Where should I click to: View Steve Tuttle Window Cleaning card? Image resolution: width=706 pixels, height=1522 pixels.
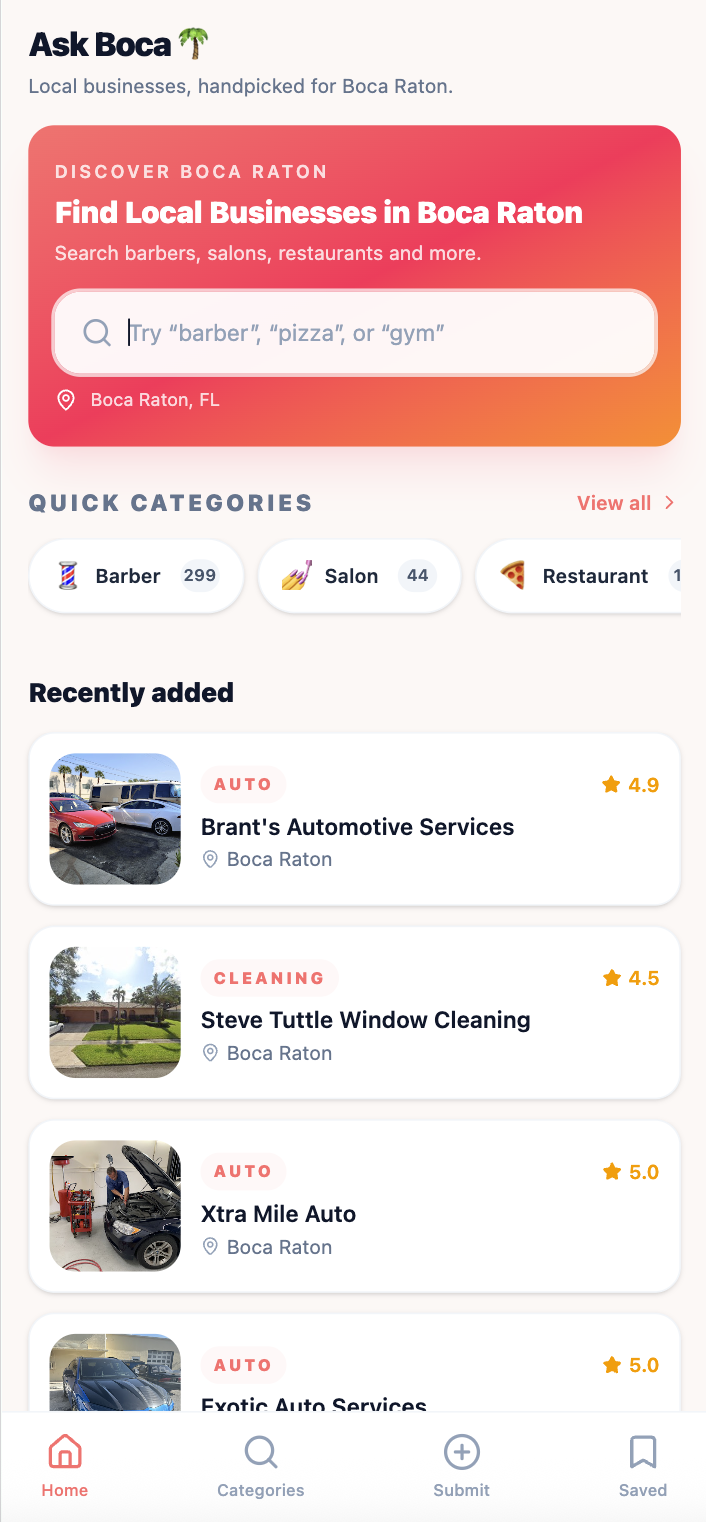[355, 1013]
